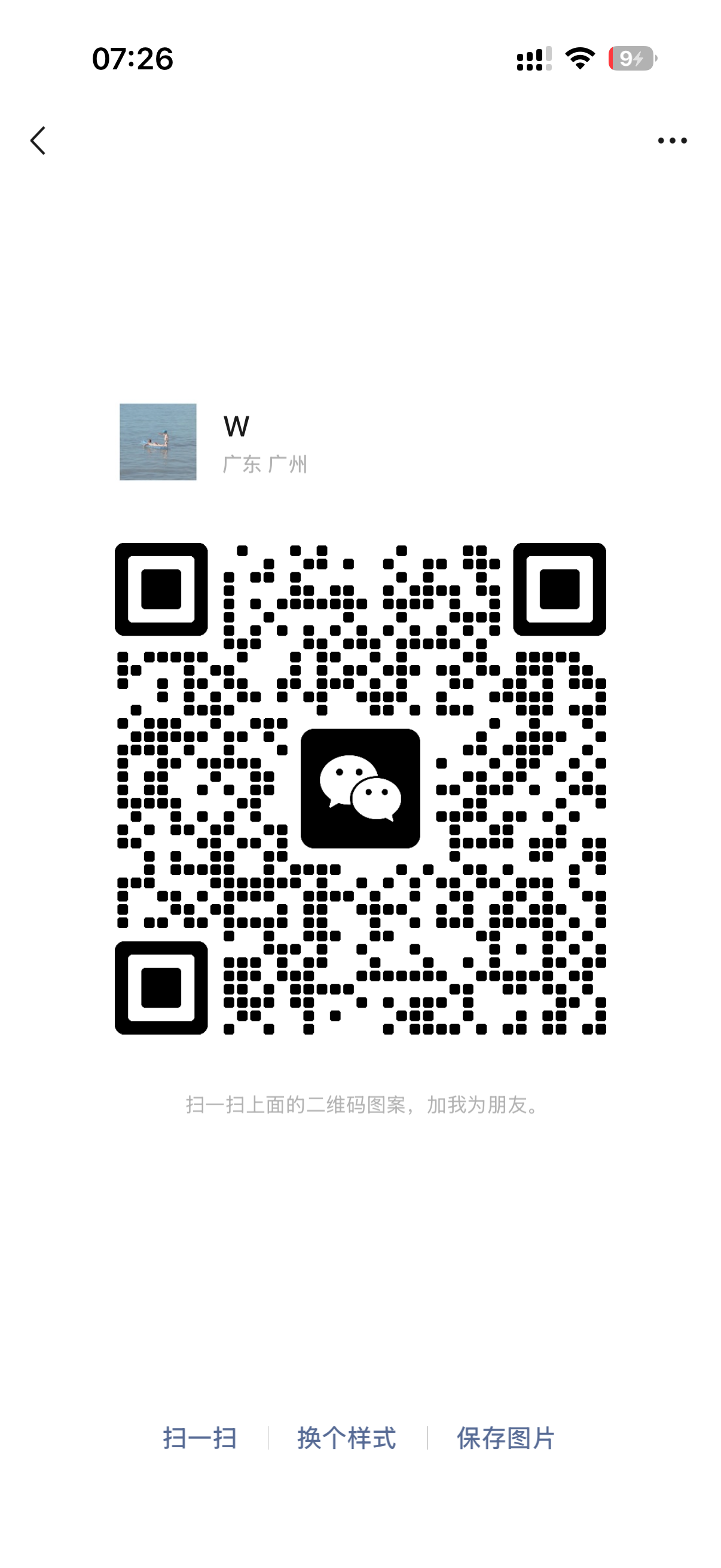Screen dimensions: 721x1568
Task: Change QR style with 换个样式
Action: pyautogui.click(x=347, y=1438)
